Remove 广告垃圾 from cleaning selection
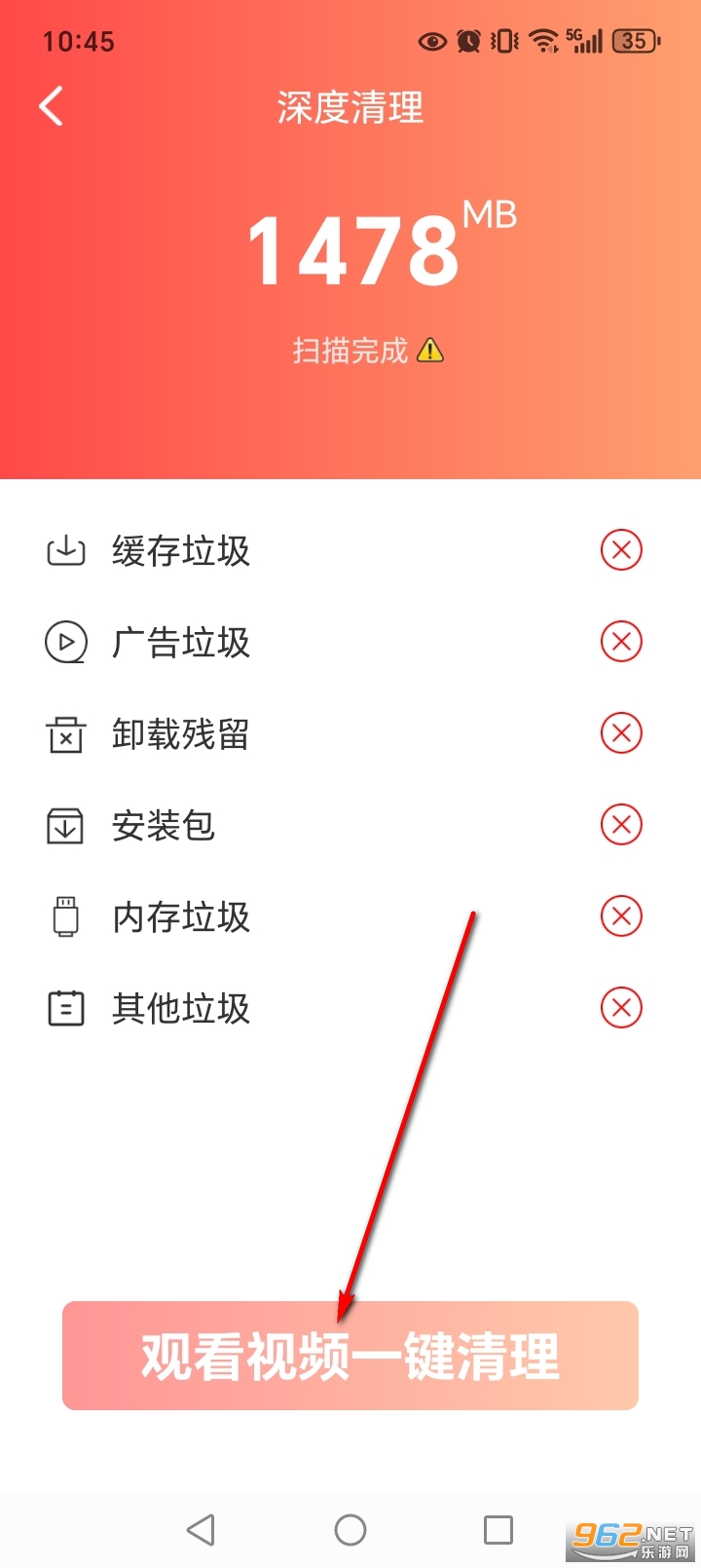Screen dimensions: 701x1568 (620, 642)
